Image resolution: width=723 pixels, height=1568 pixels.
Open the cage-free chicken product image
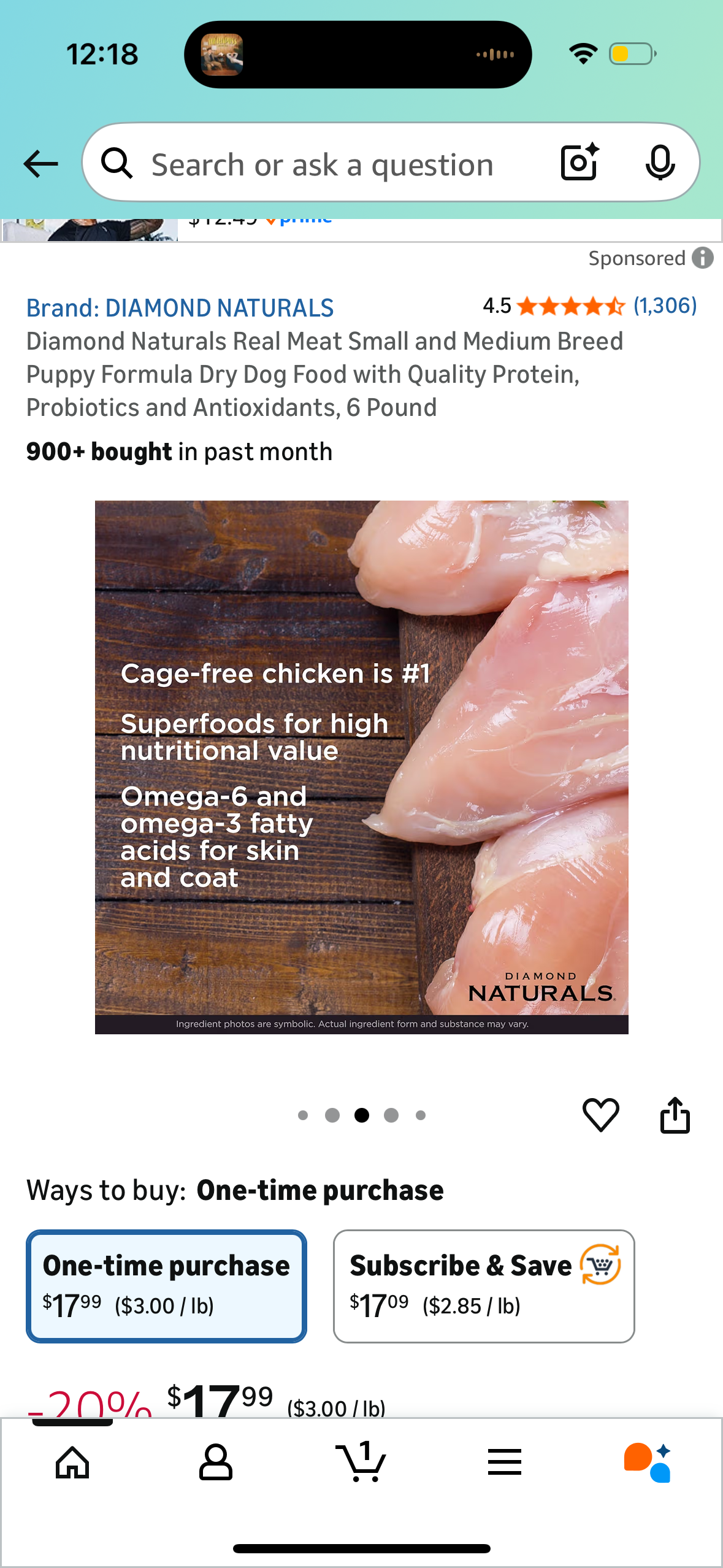click(x=361, y=767)
